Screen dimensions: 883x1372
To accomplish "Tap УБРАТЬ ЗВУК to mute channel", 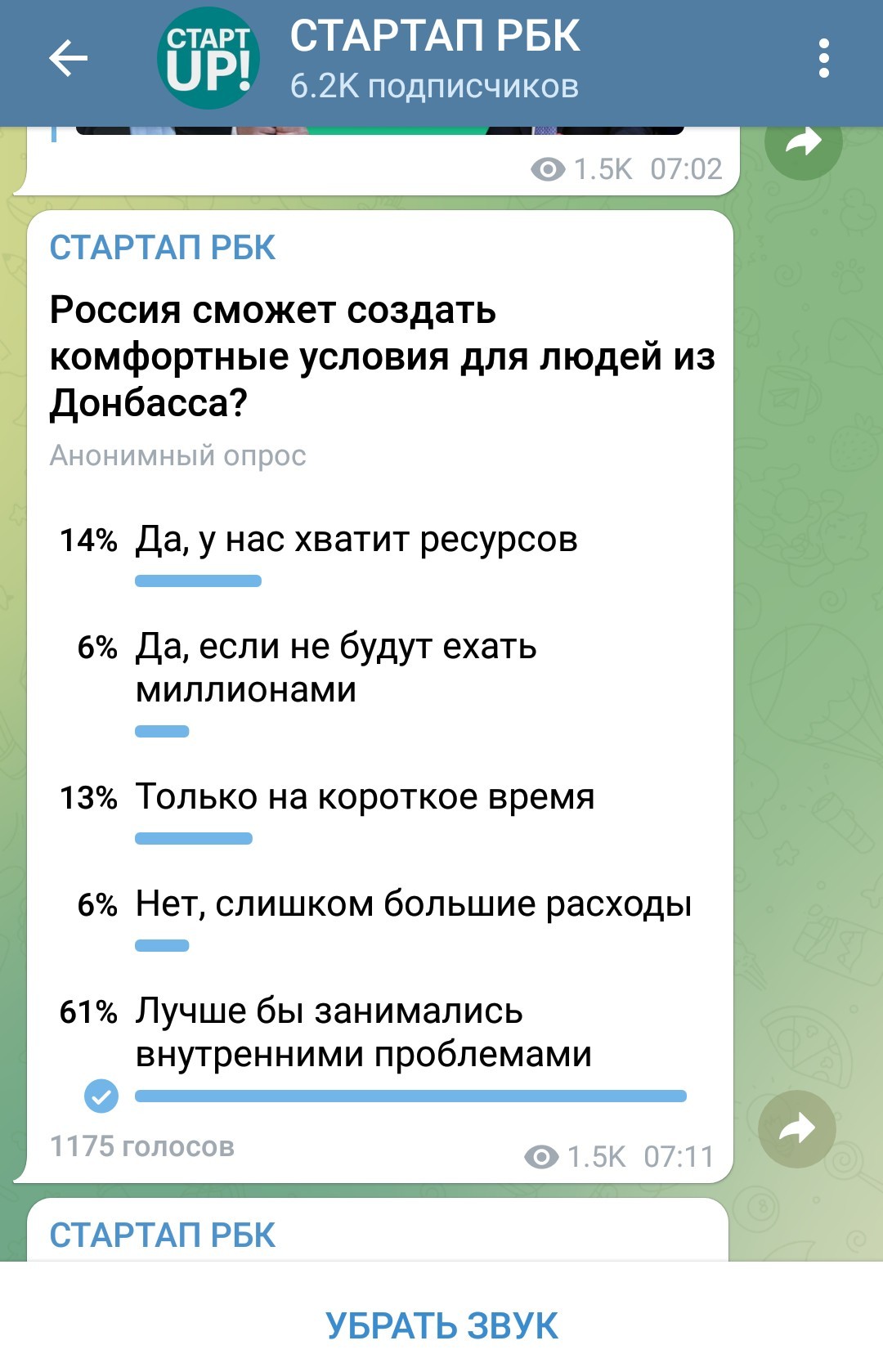I will click(441, 1325).
